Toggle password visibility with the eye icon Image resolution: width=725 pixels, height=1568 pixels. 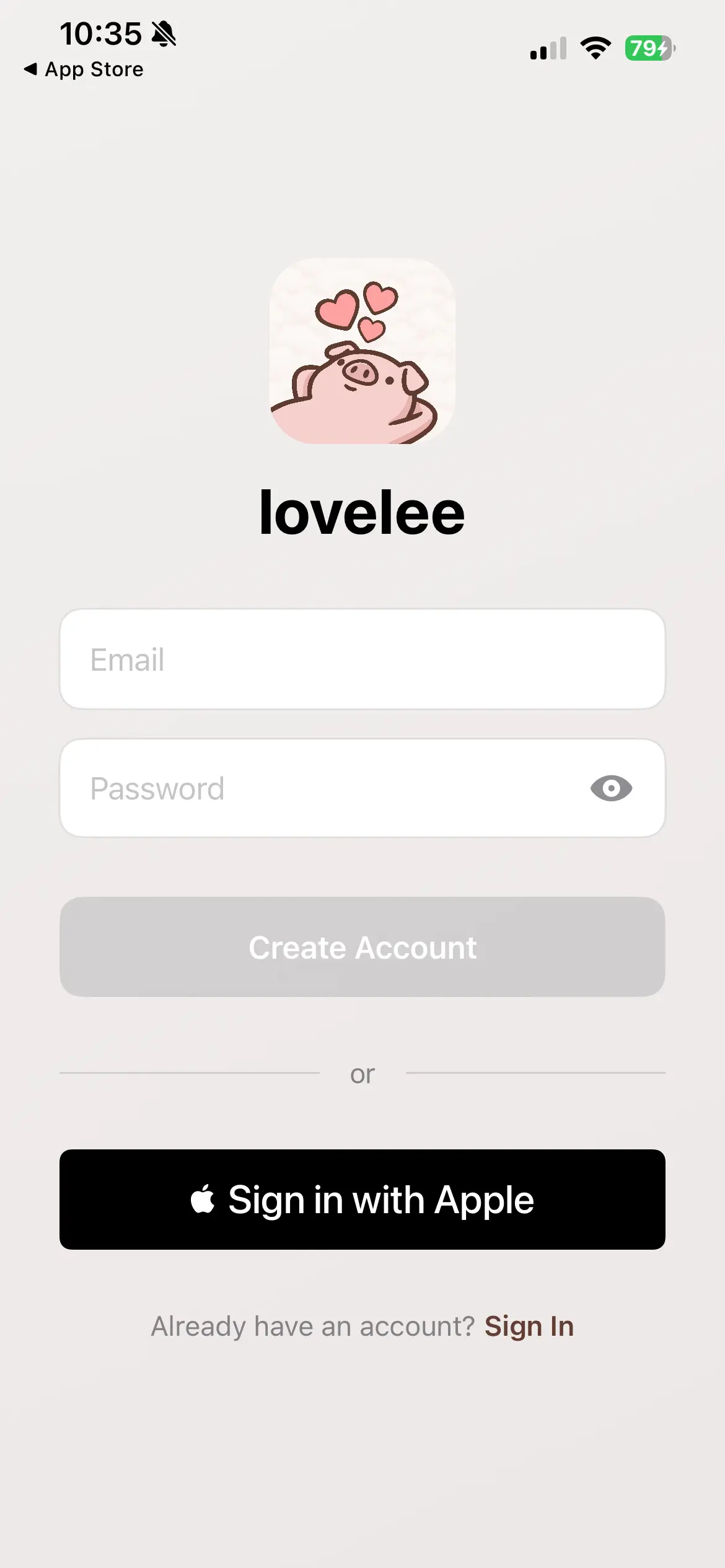tap(611, 788)
